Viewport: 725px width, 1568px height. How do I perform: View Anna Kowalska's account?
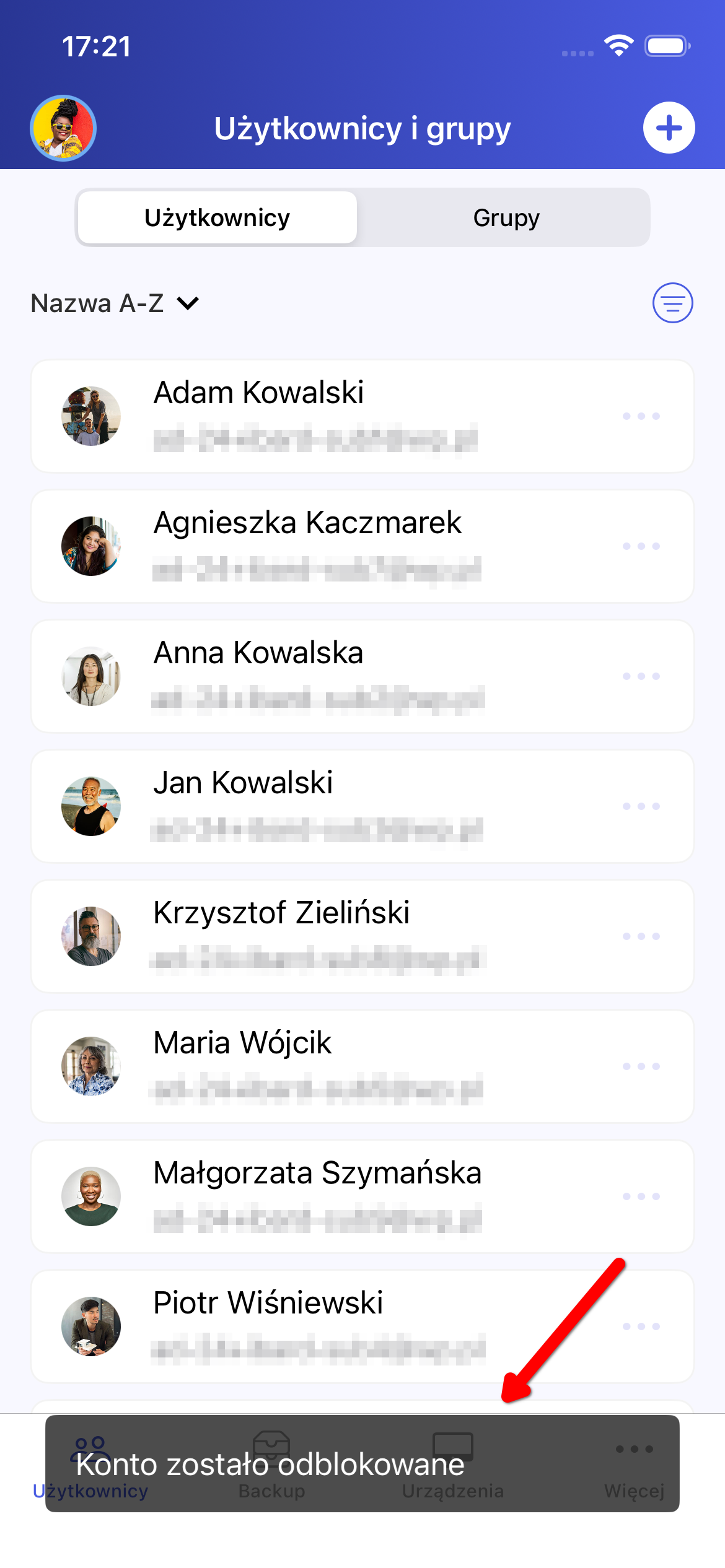coord(258,653)
